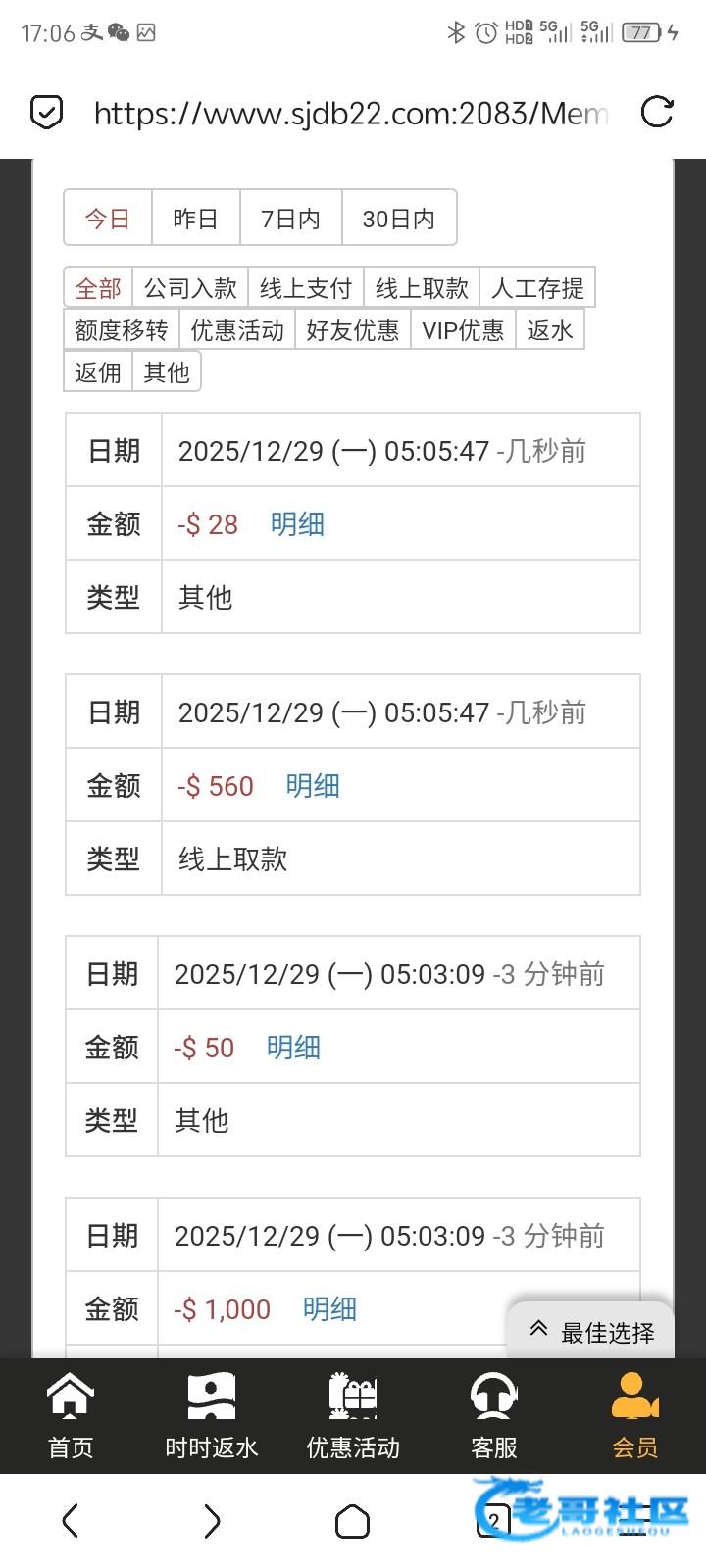
Task: Switch to the 7日内 date range
Action: [x=290, y=218]
